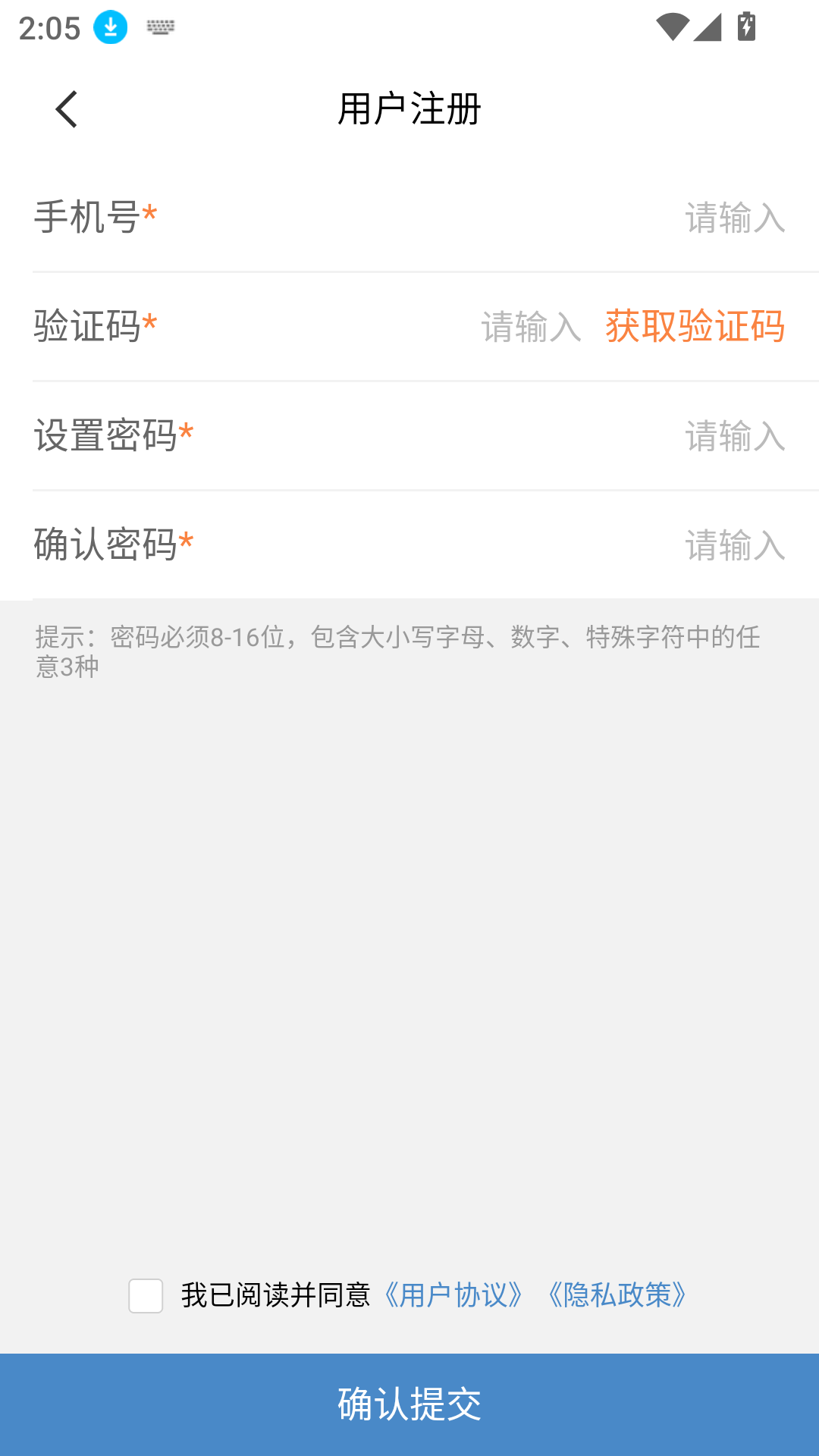Tap the 确认密码 field
The image size is (819, 1456).
734,545
